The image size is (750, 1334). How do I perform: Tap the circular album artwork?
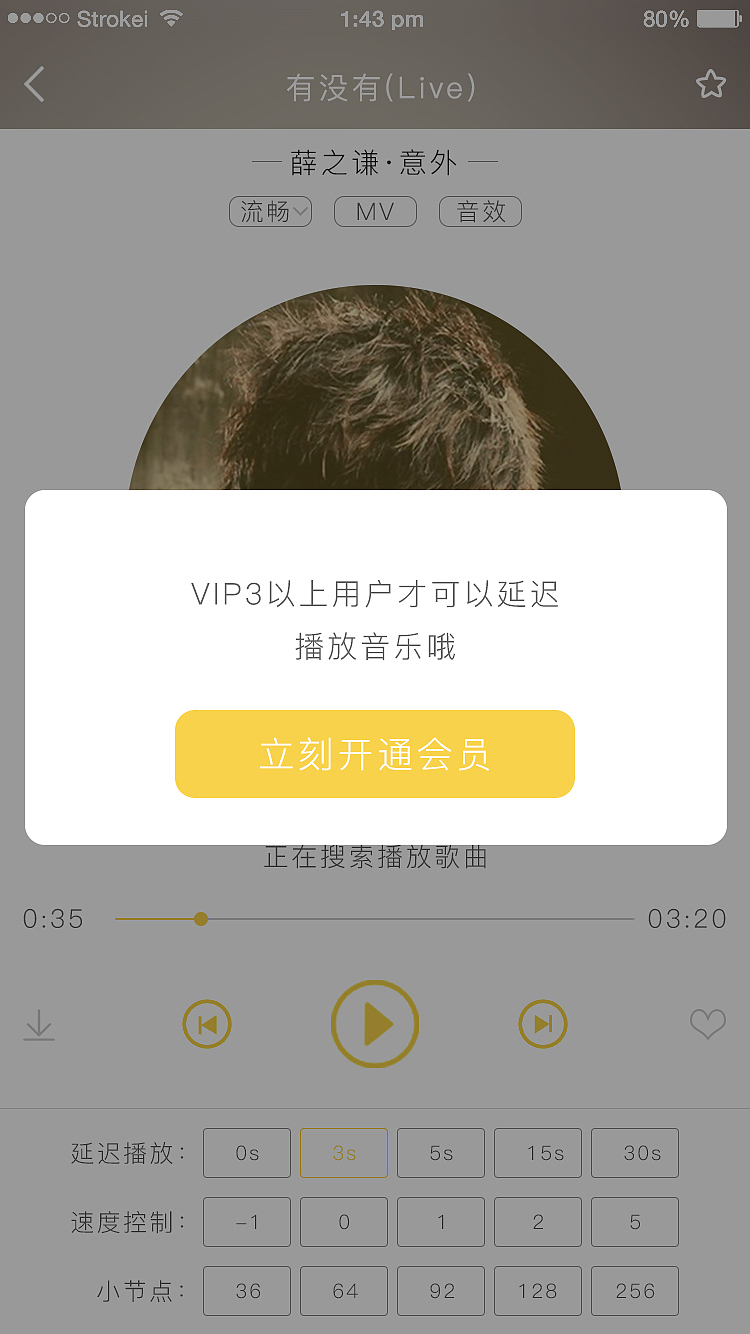(x=375, y=400)
